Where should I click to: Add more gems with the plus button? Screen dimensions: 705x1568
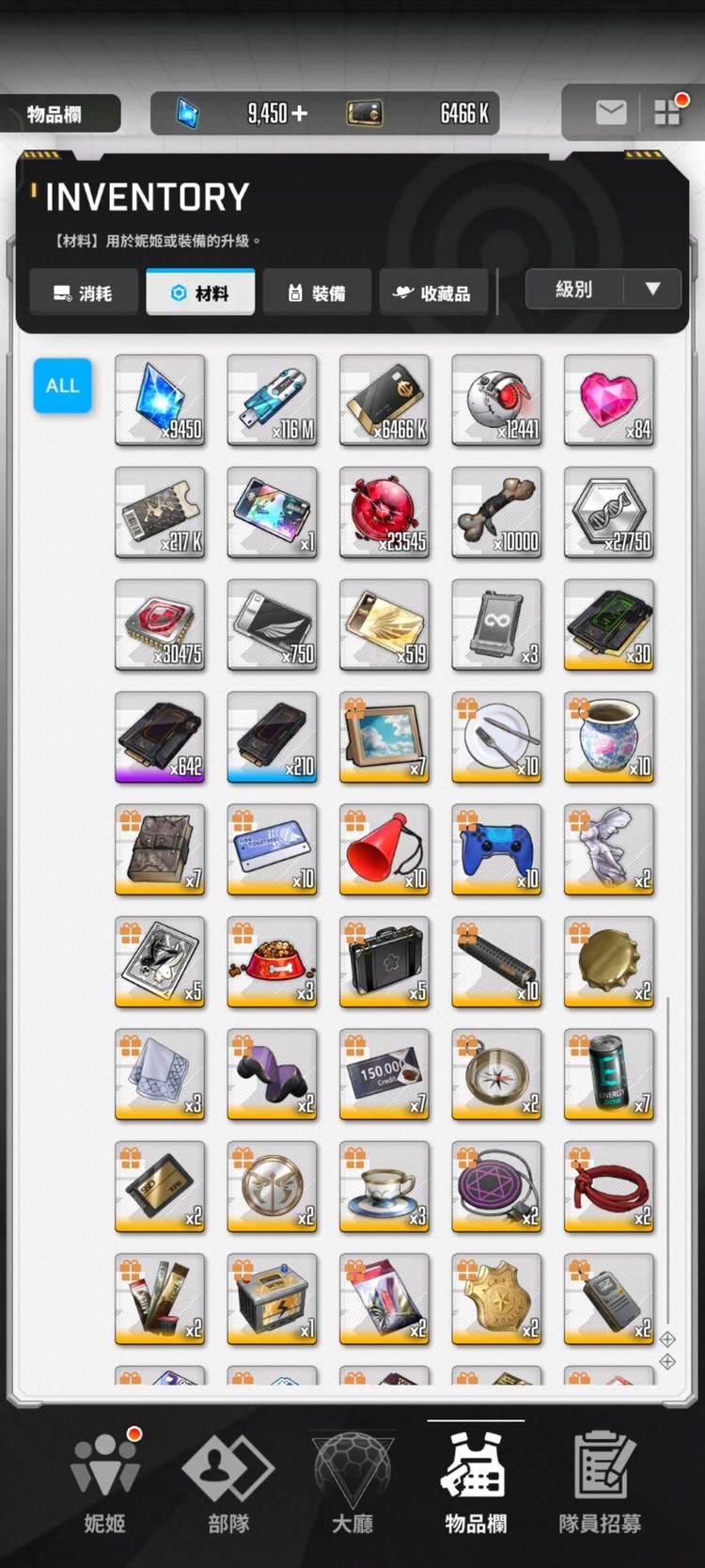point(299,114)
